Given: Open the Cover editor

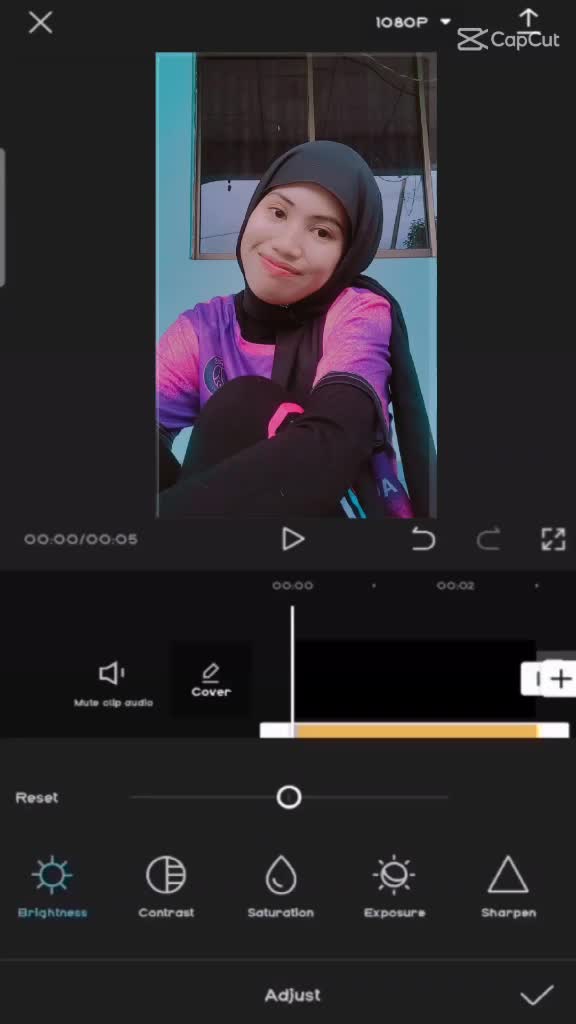Looking at the screenshot, I should 211,680.
